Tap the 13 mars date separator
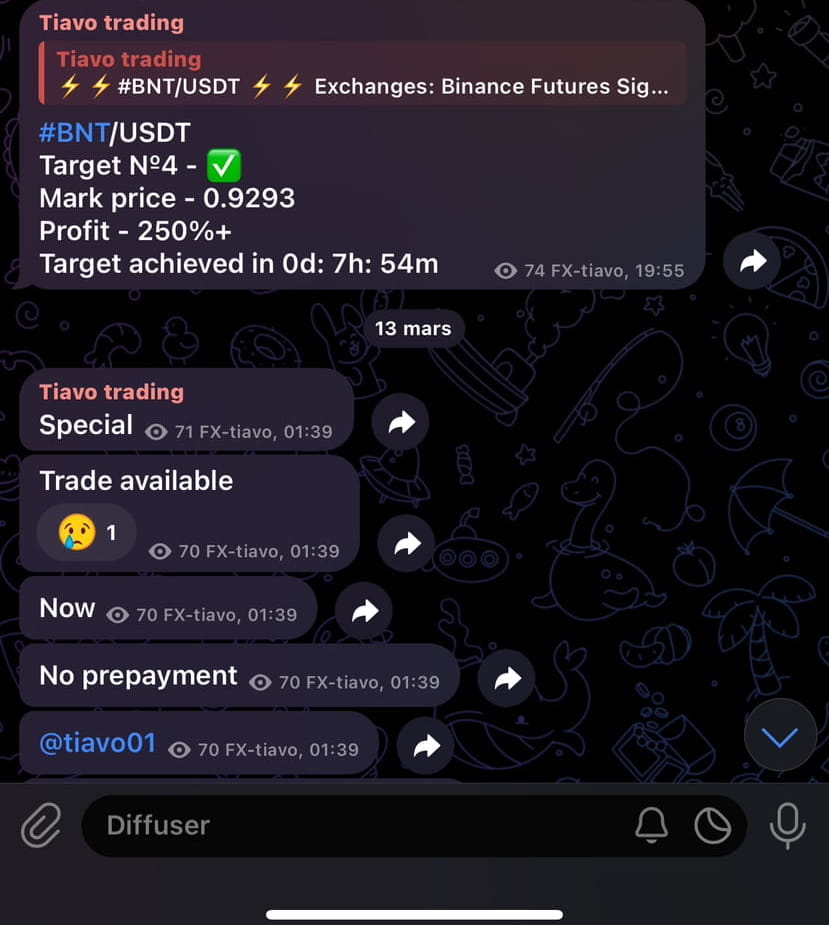Viewport: 829px width, 925px height. [413, 328]
